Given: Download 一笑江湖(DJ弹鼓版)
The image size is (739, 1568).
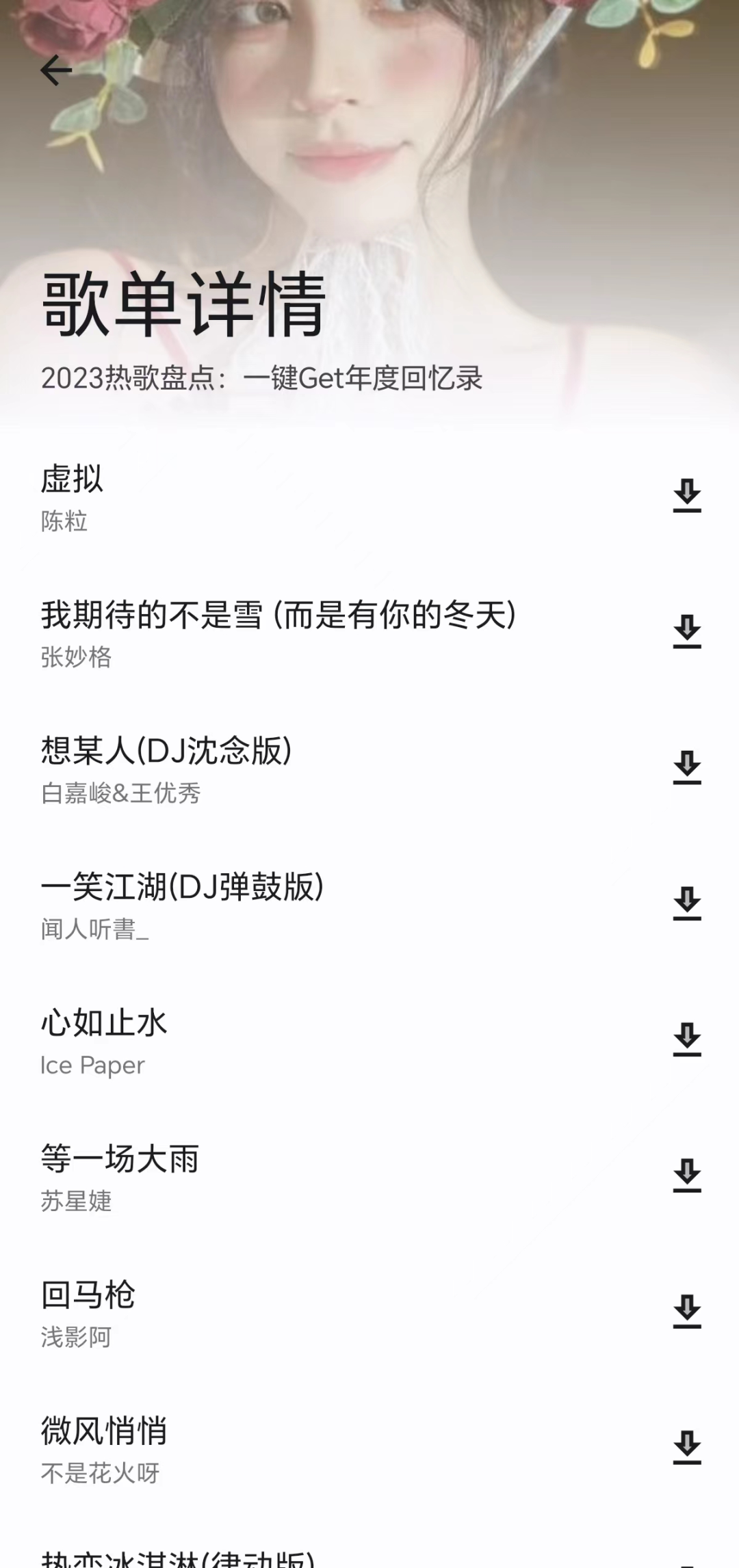Looking at the screenshot, I should pos(687,903).
